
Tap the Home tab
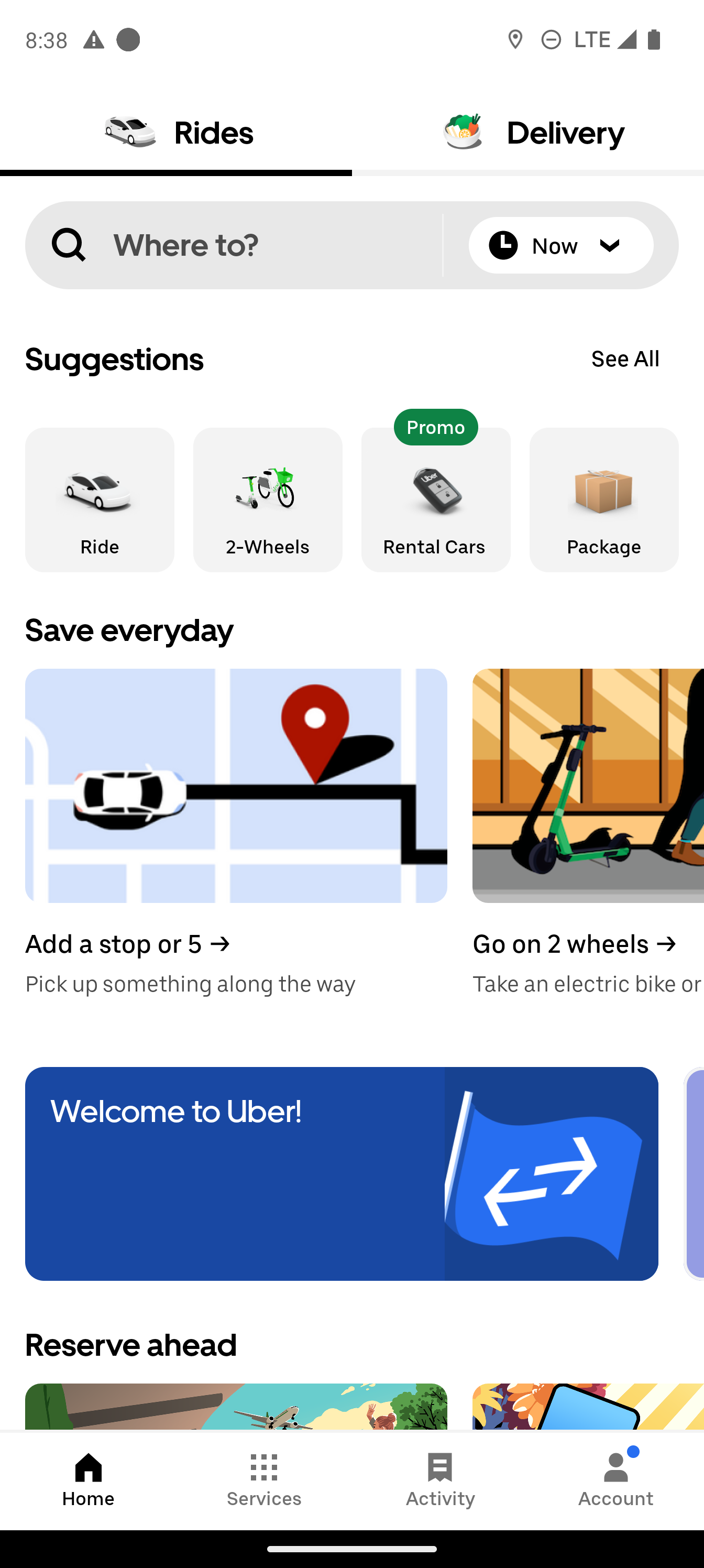(88, 1480)
